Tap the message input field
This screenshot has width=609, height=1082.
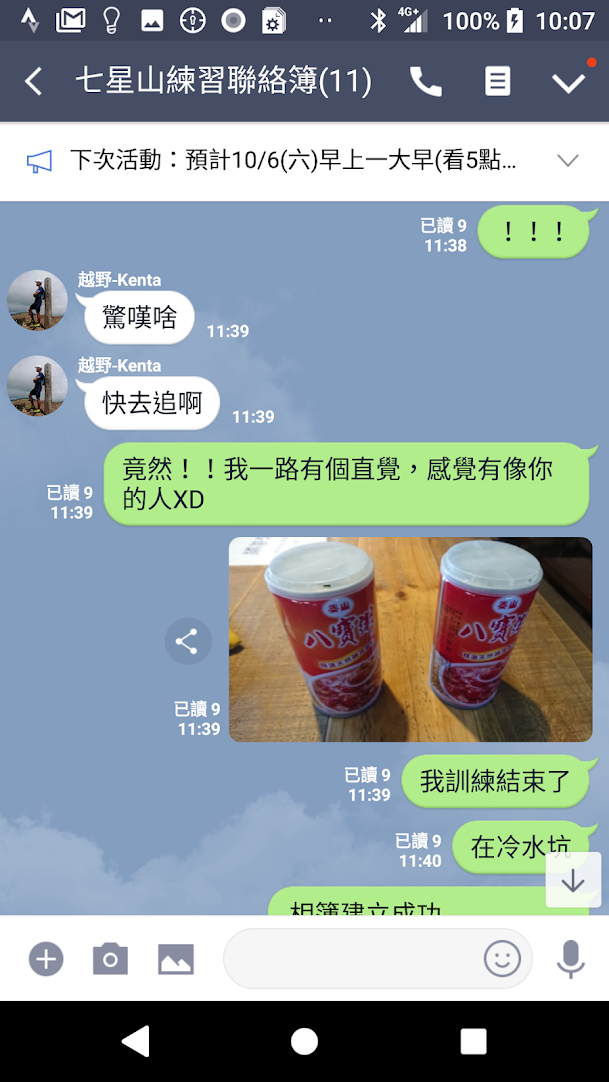(x=350, y=959)
